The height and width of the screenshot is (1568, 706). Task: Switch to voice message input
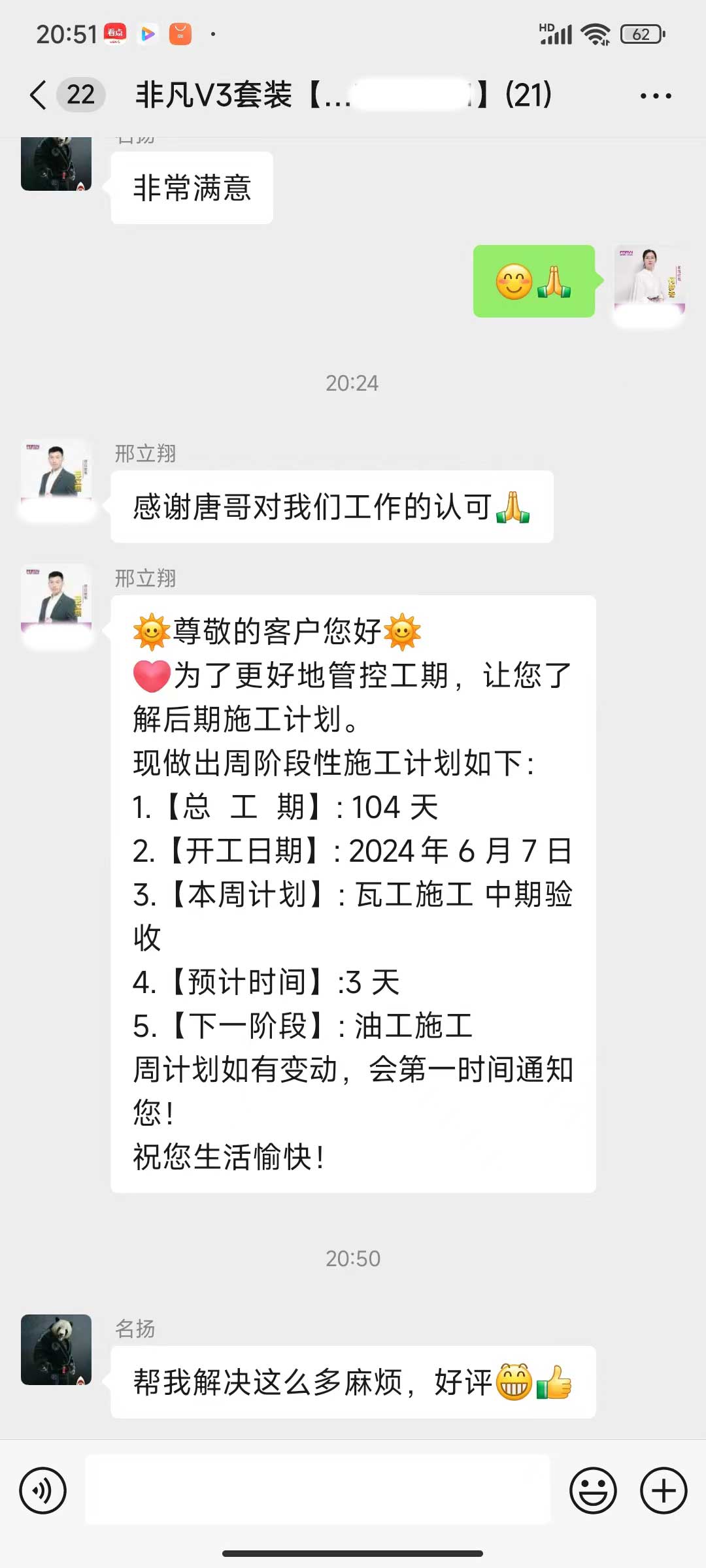pyautogui.click(x=43, y=1491)
